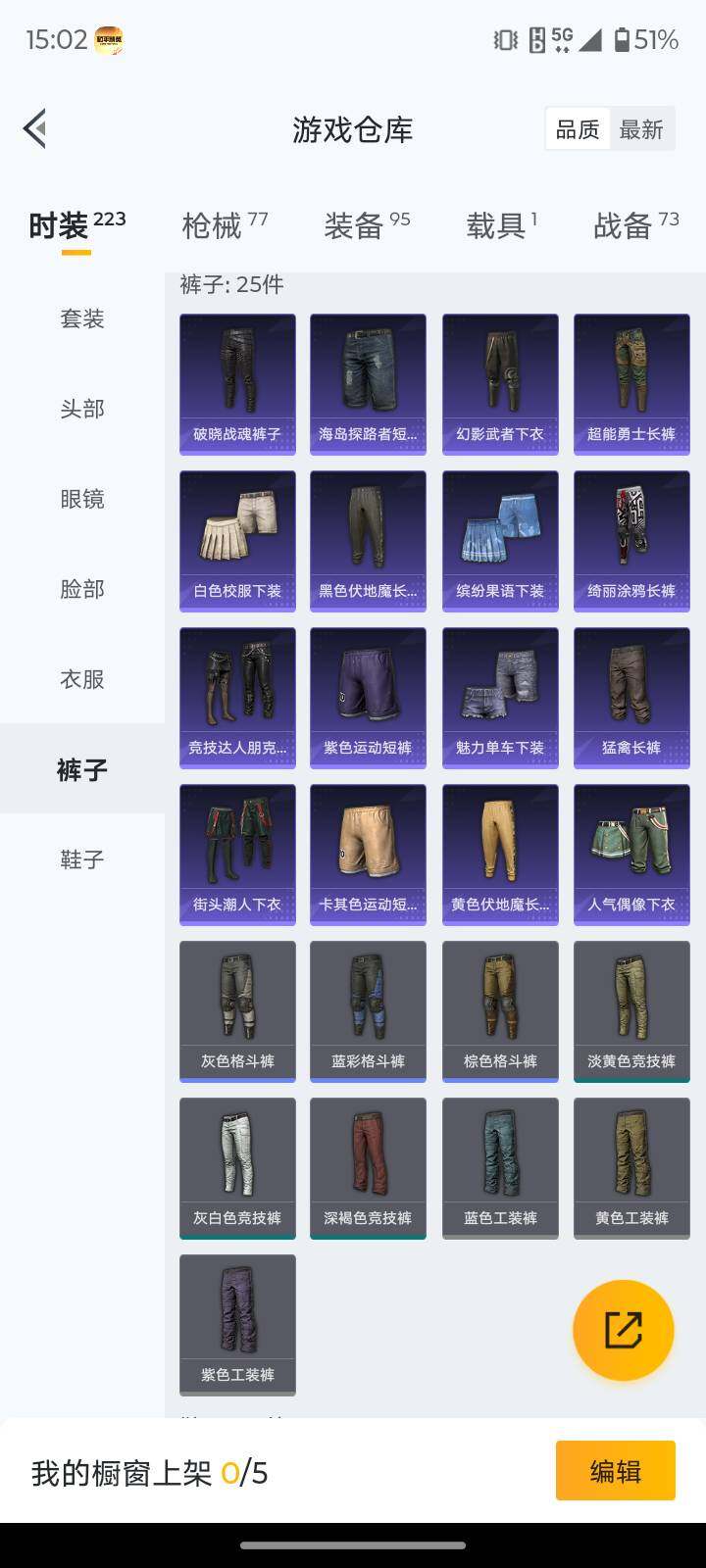706x1568 pixels.
Task: Select the 头部 category in sidebar
Action: pyautogui.click(x=82, y=409)
